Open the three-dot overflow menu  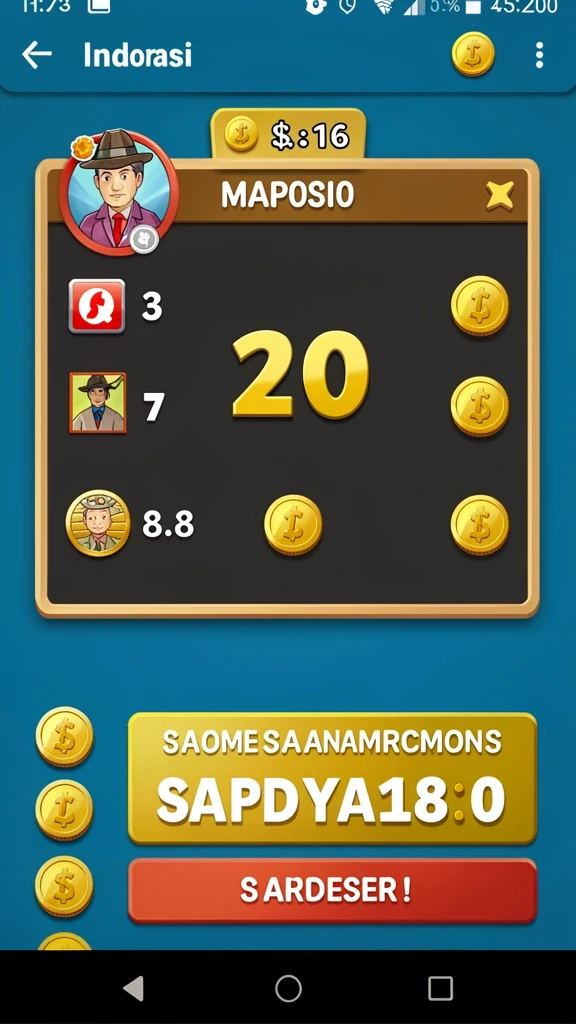tap(539, 55)
